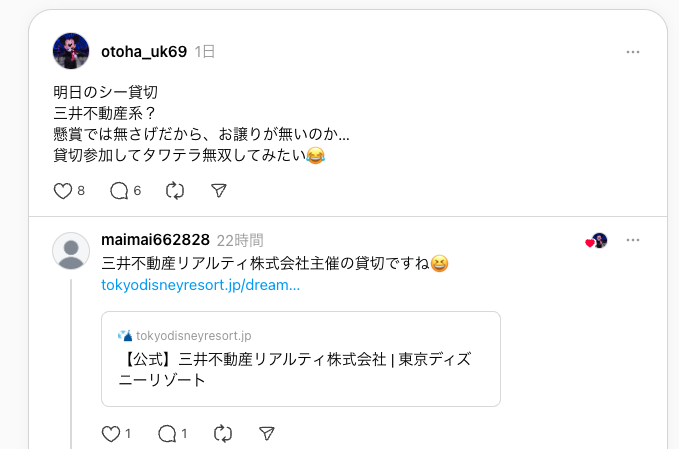The width and height of the screenshot is (679, 449).
Task: Repost otoha_uk69's post
Action: 175,190
